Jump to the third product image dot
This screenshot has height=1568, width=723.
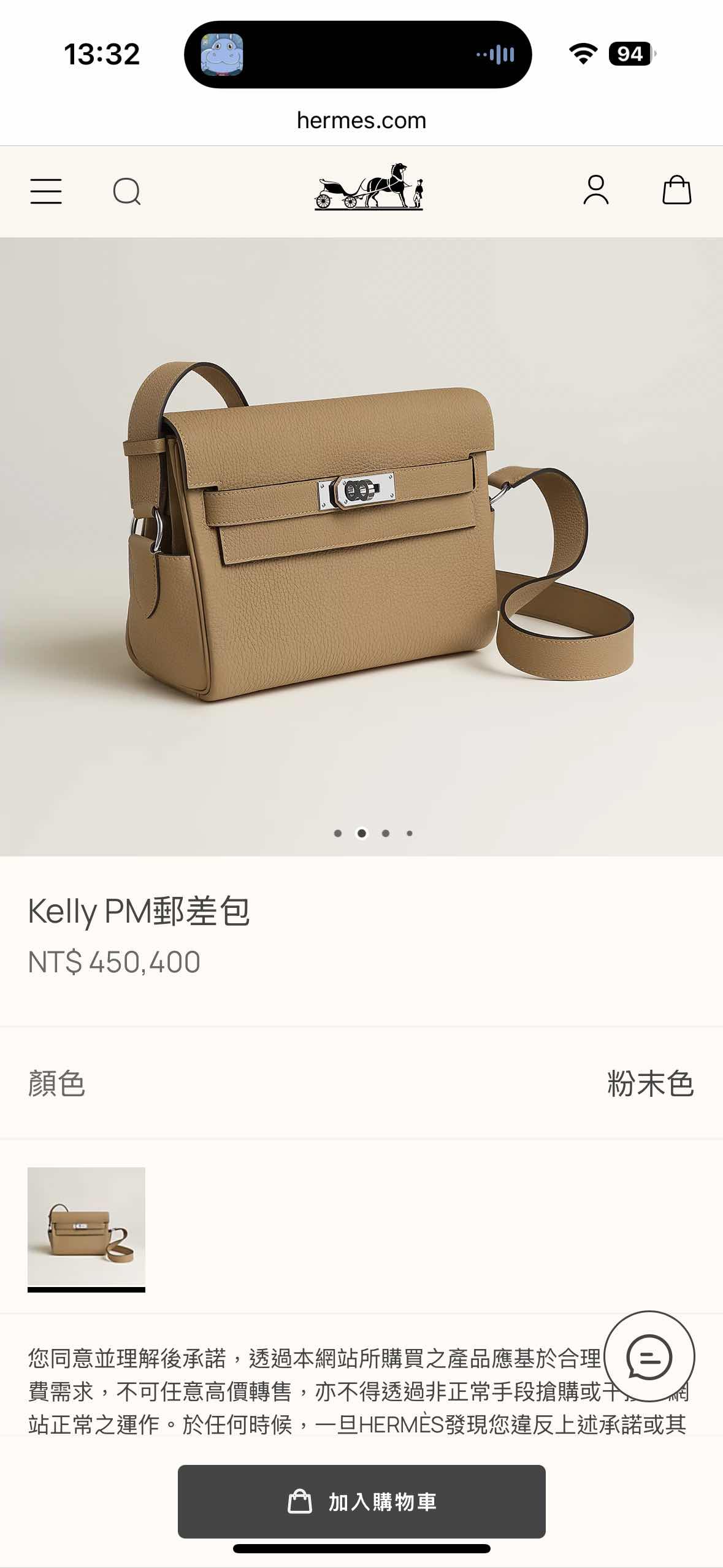click(x=386, y=833)
